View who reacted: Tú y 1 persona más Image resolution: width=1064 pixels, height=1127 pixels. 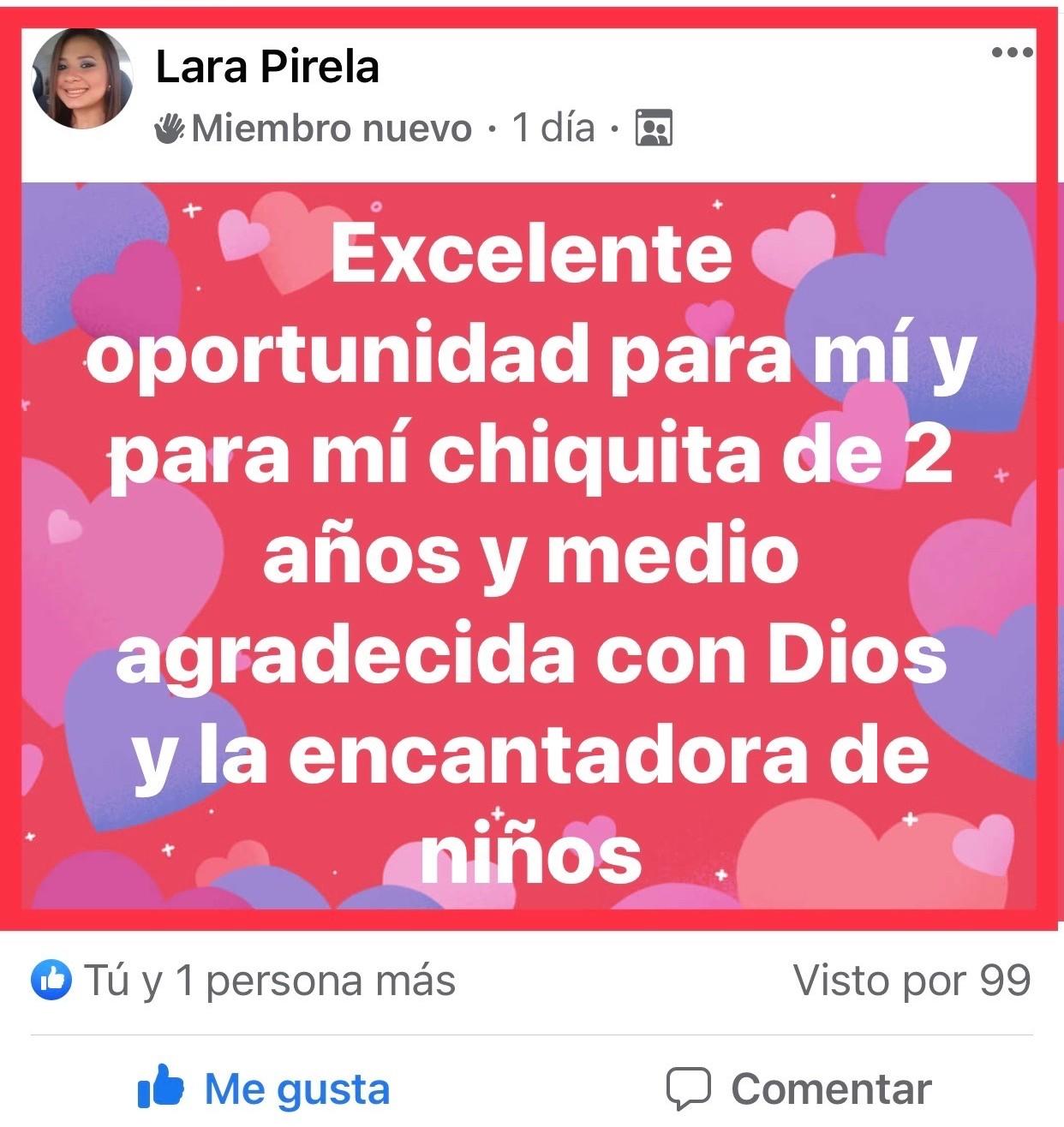(x=244, y=981)
